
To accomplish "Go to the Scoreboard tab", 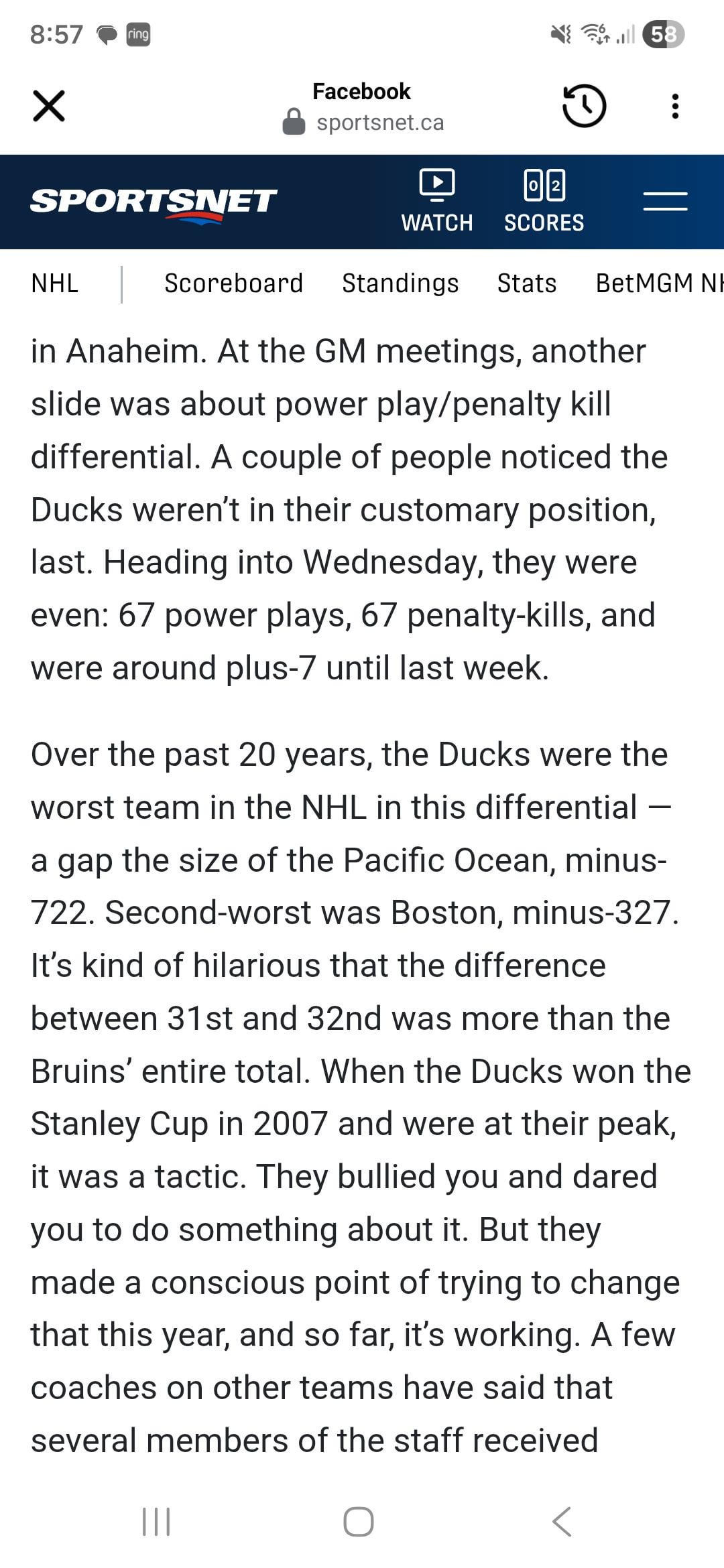I will coord(233,283).
